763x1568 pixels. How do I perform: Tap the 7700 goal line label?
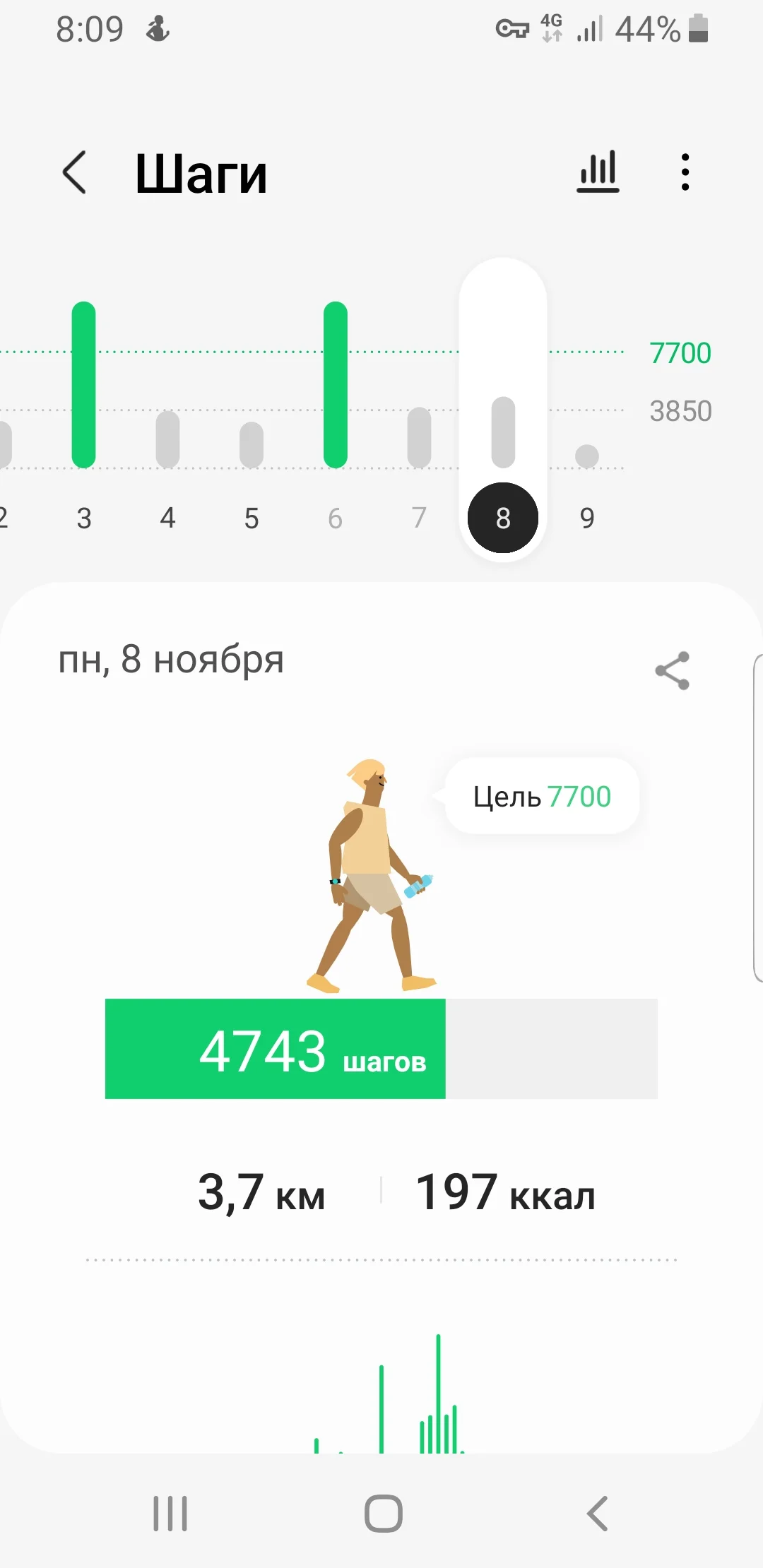[680, 353]
